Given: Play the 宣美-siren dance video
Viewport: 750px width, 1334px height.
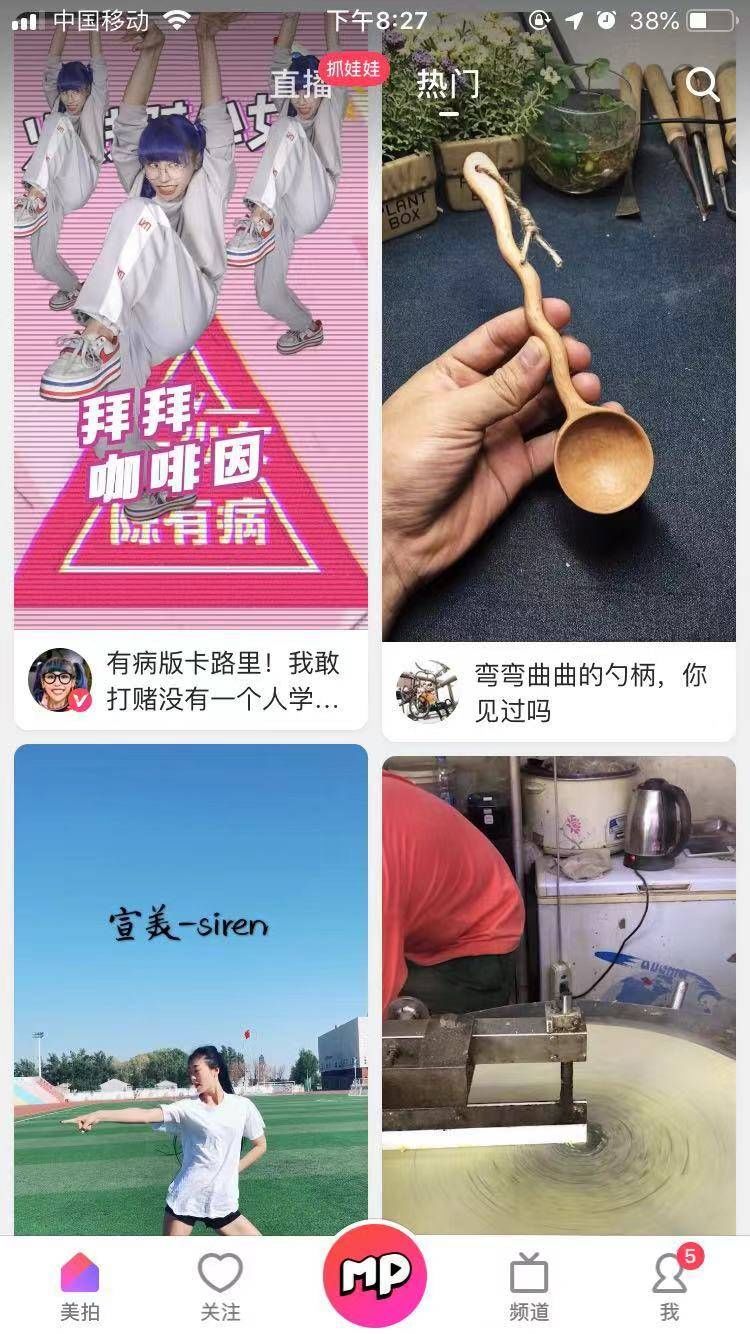Looking at the screenshot, I should pos(190,990).
